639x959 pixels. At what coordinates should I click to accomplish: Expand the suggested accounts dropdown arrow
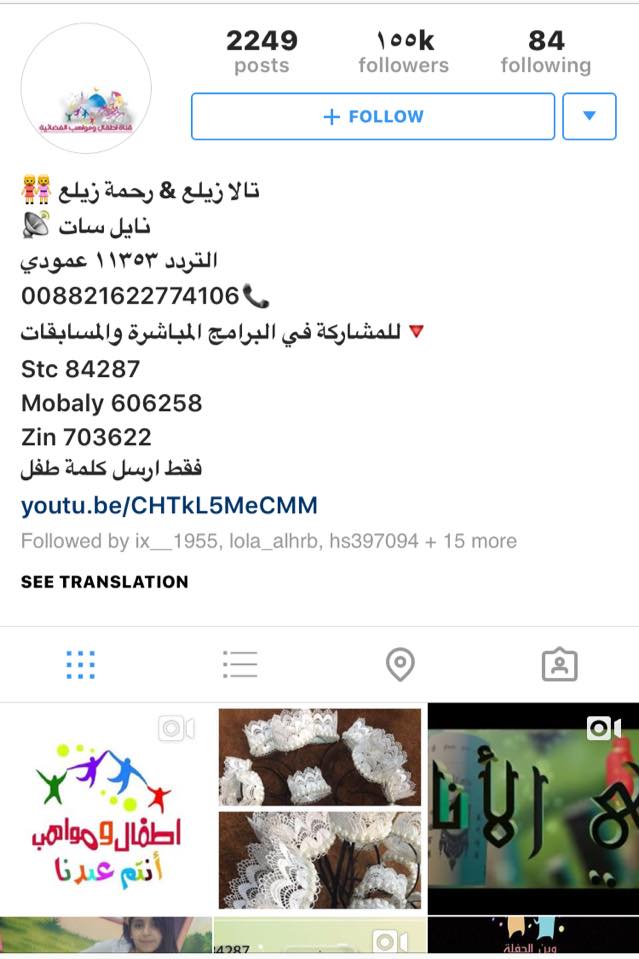pos(589,116)
